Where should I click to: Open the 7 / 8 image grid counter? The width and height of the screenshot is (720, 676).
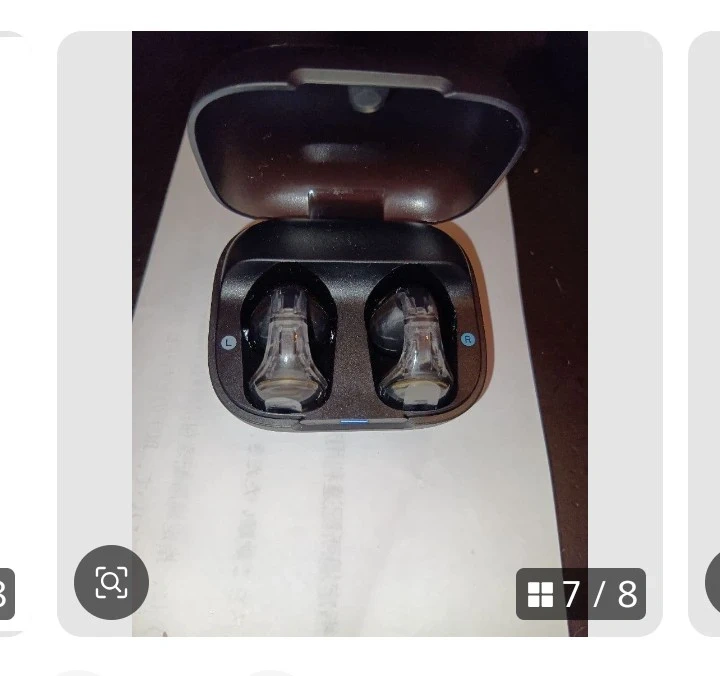pyautogui.click(x=581, y=594)
